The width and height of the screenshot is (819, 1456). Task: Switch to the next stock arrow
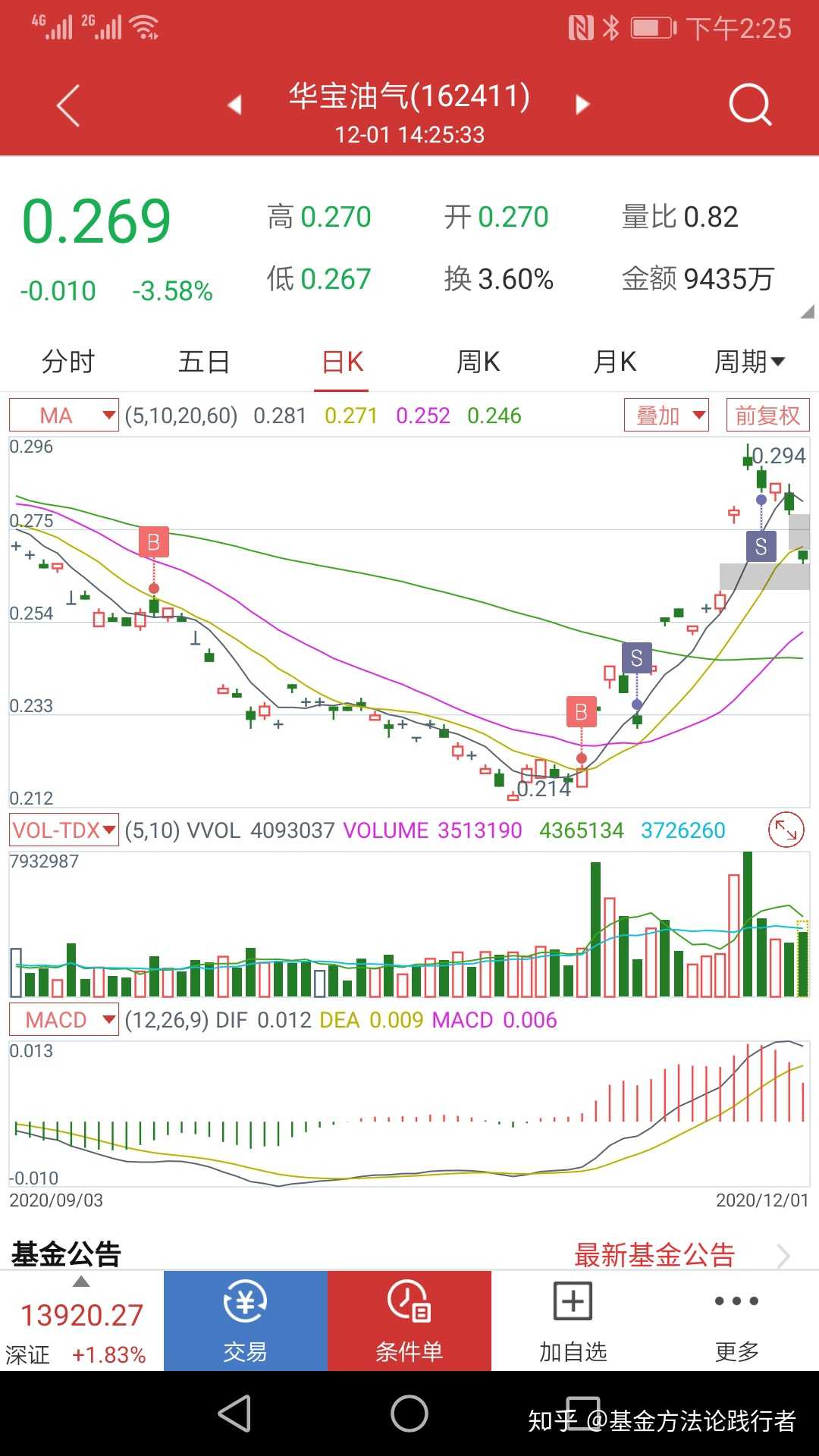click(582, 105)
